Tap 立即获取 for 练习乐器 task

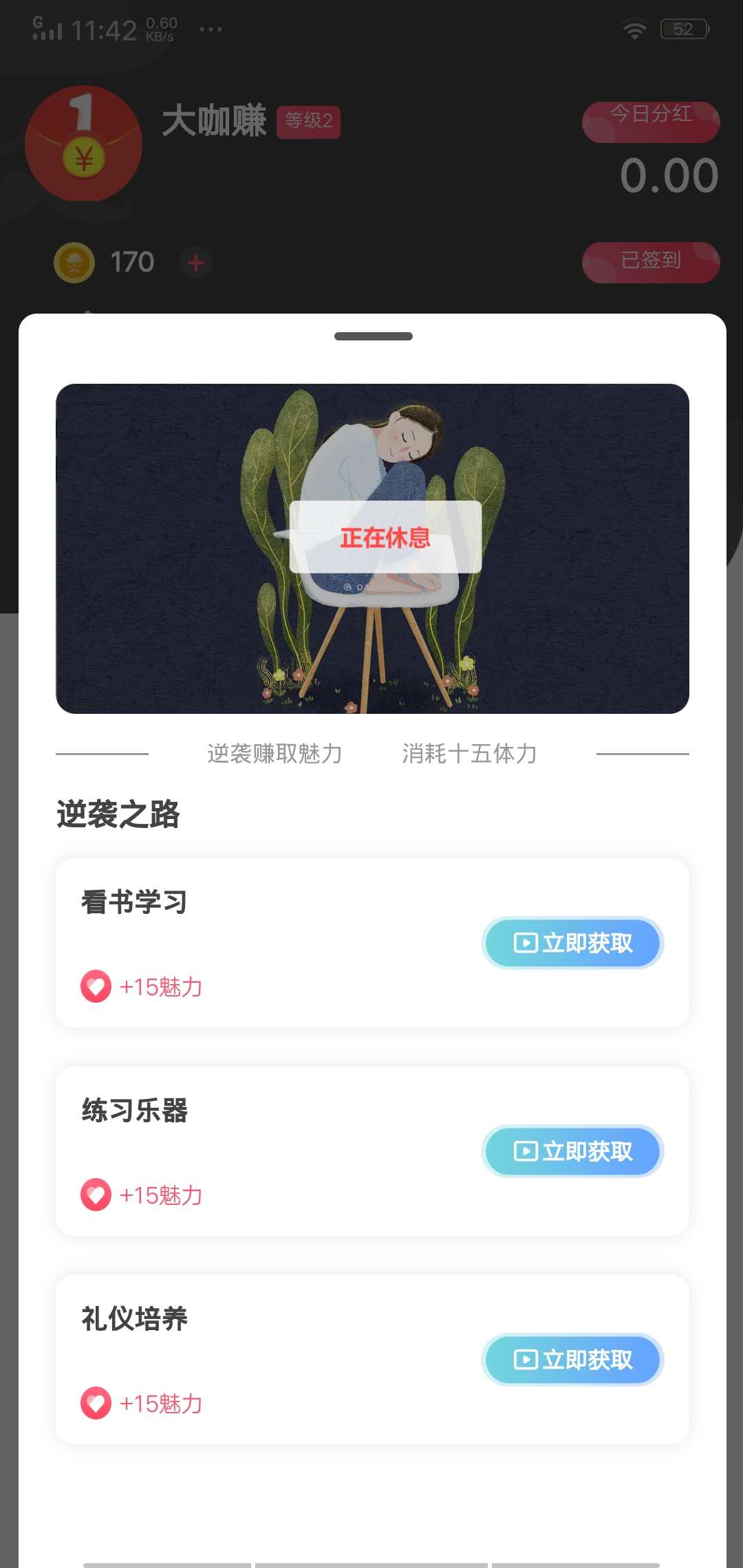572,1152
